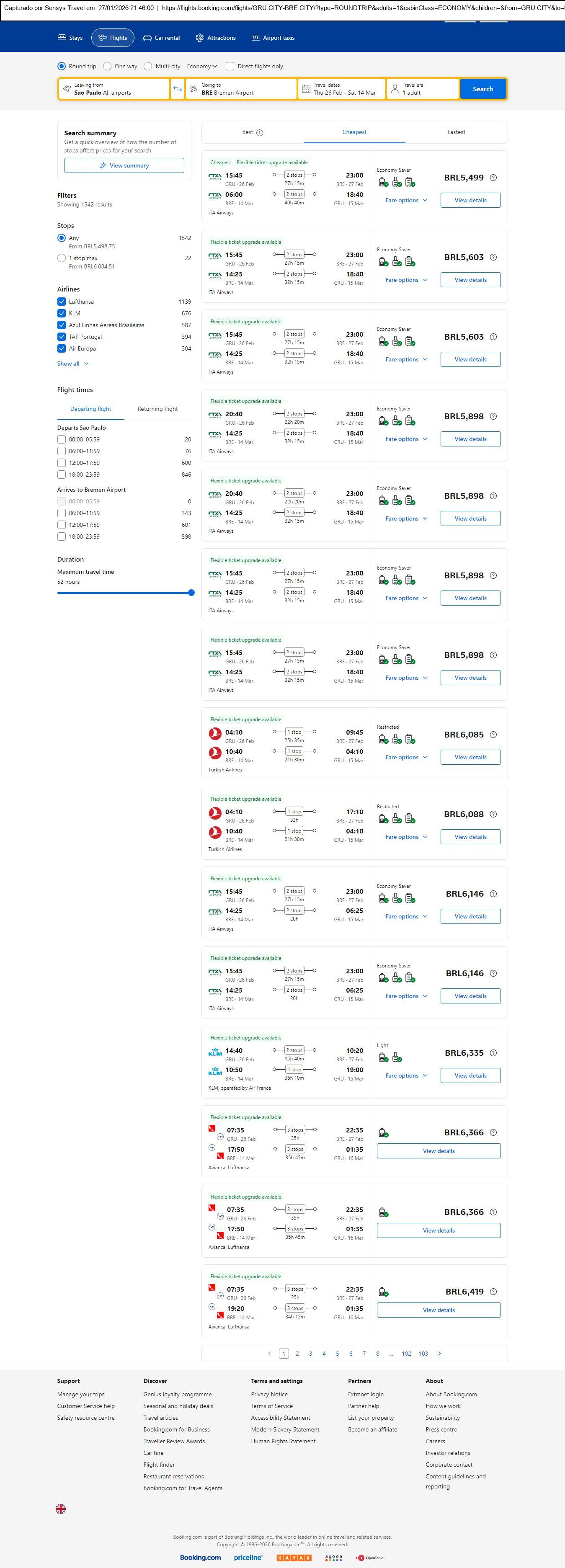Screen dimensions: 565x1568
Task: Expand the airlines list with Show all
Action: (72, 364)
